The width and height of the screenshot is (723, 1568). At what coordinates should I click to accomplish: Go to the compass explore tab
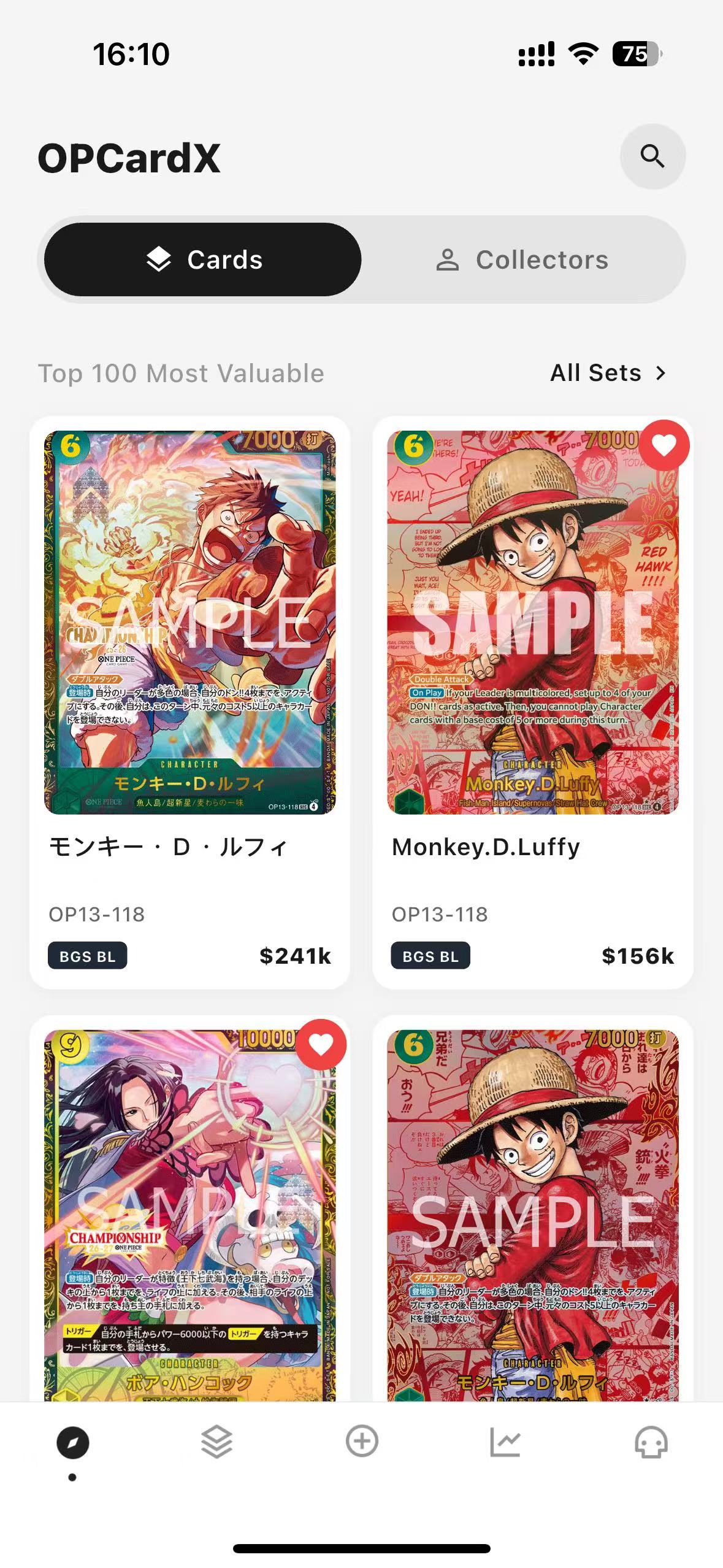(72, 1443)
